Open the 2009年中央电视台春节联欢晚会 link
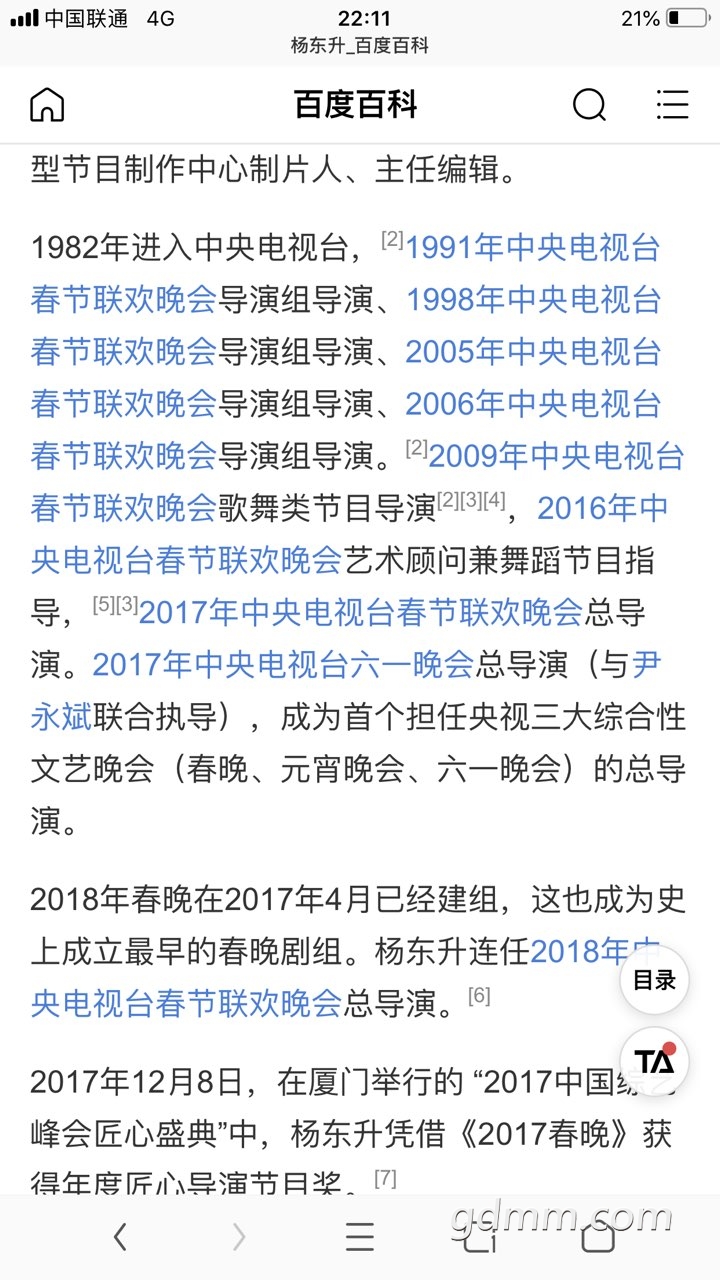 [556, 457]
